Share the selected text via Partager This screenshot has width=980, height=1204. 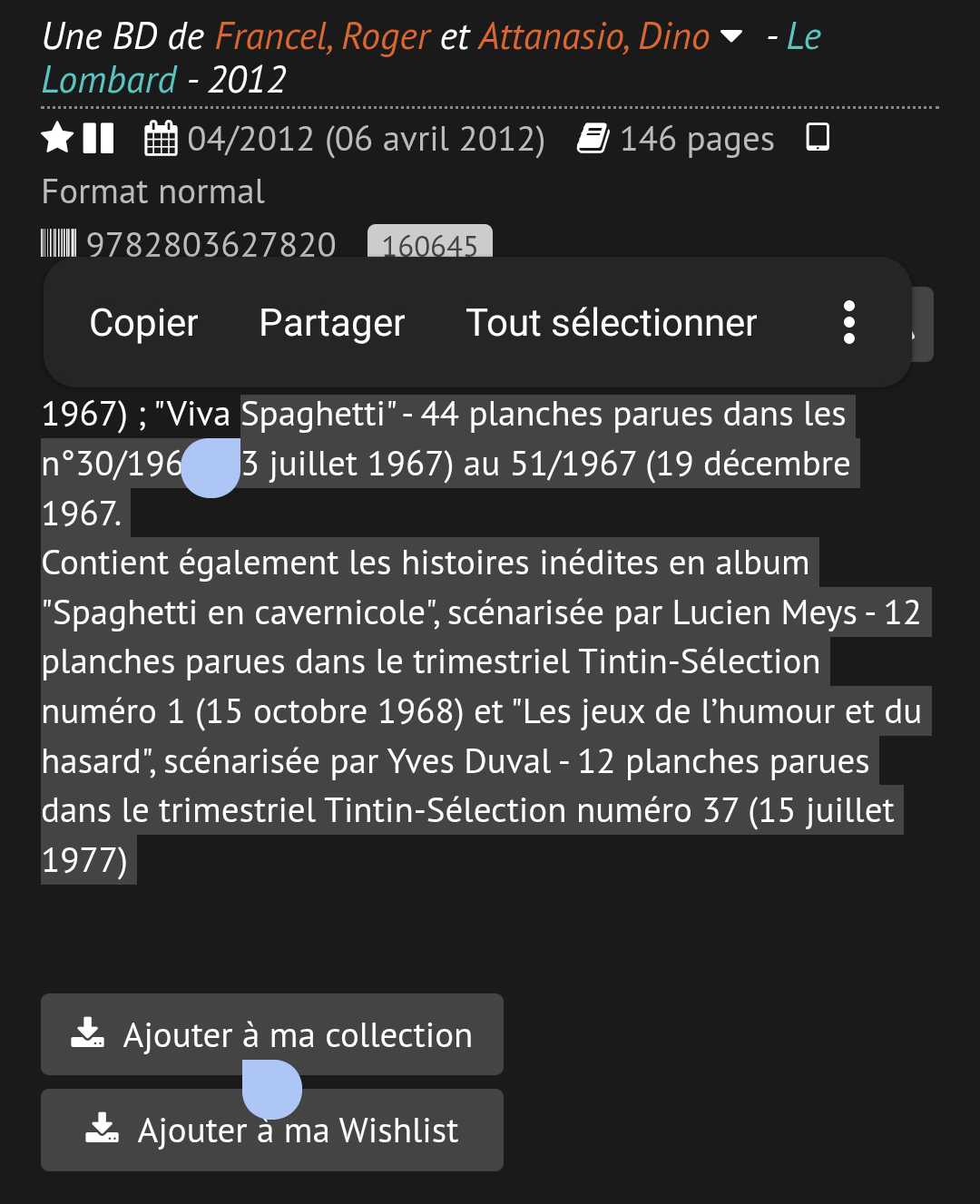(x=332, y=323)
